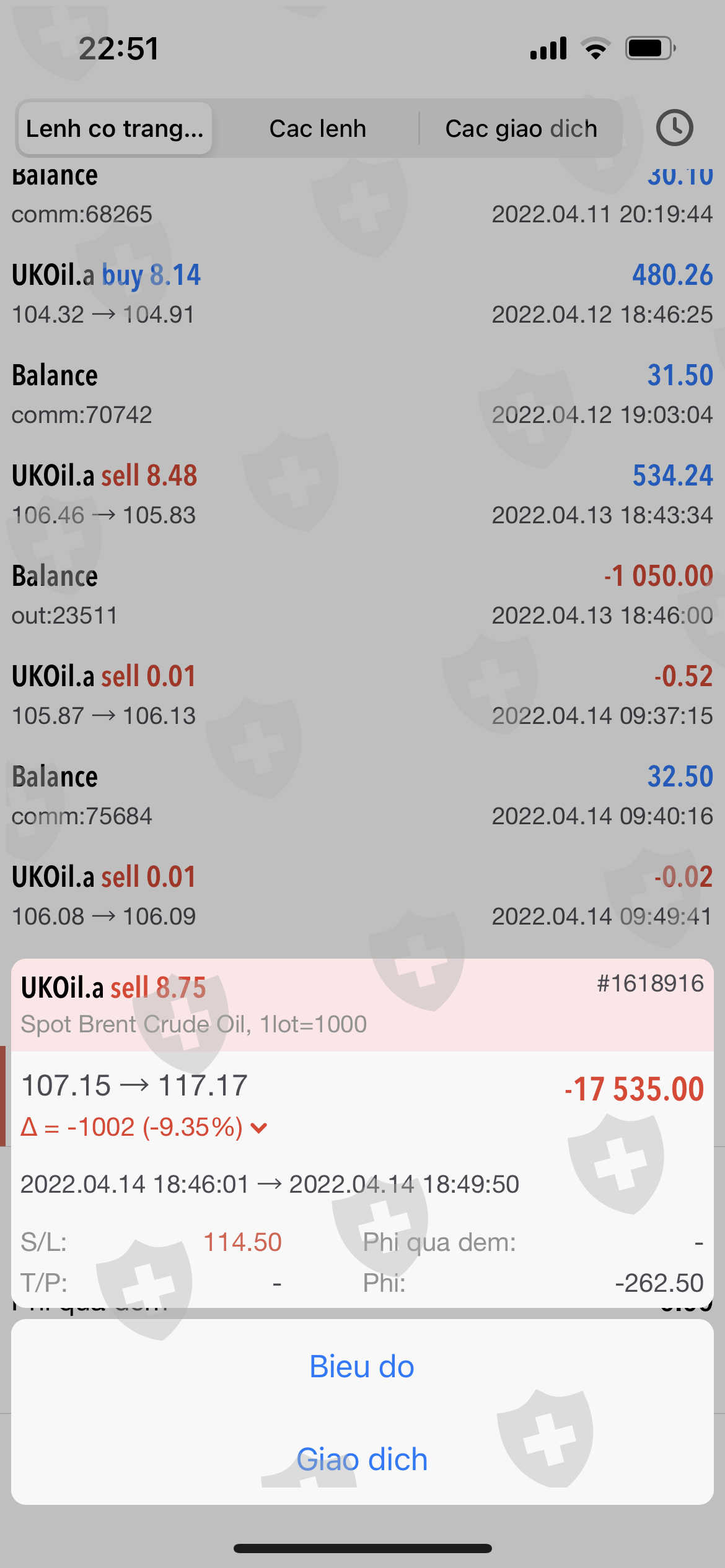This screenshot has width=725, height=1568.
Task: Choose the Giao dich option
Action: 362,1460
